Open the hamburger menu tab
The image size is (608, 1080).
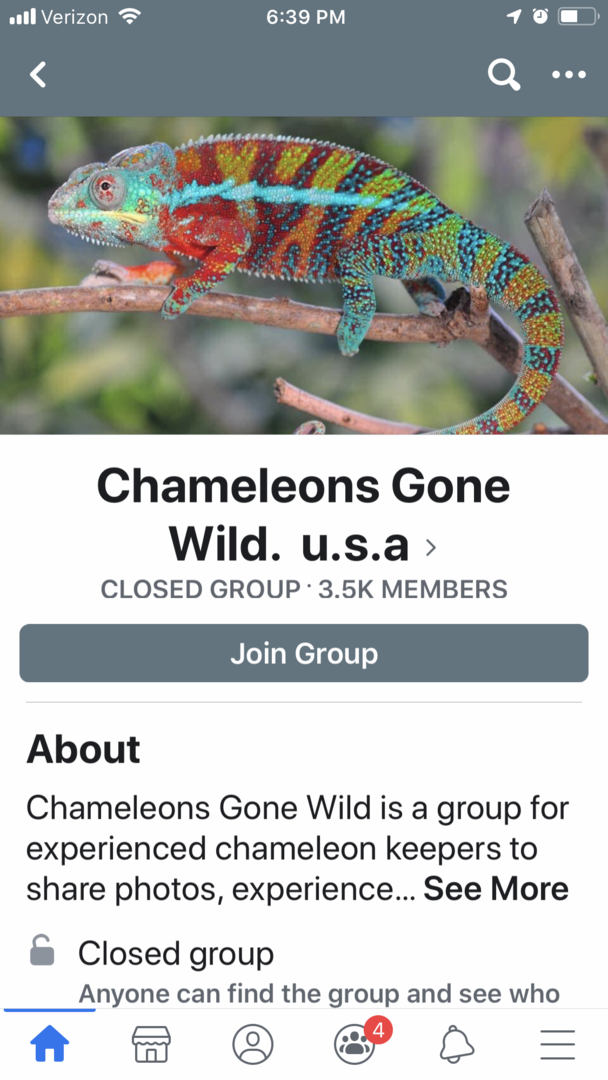[557, 1045]
